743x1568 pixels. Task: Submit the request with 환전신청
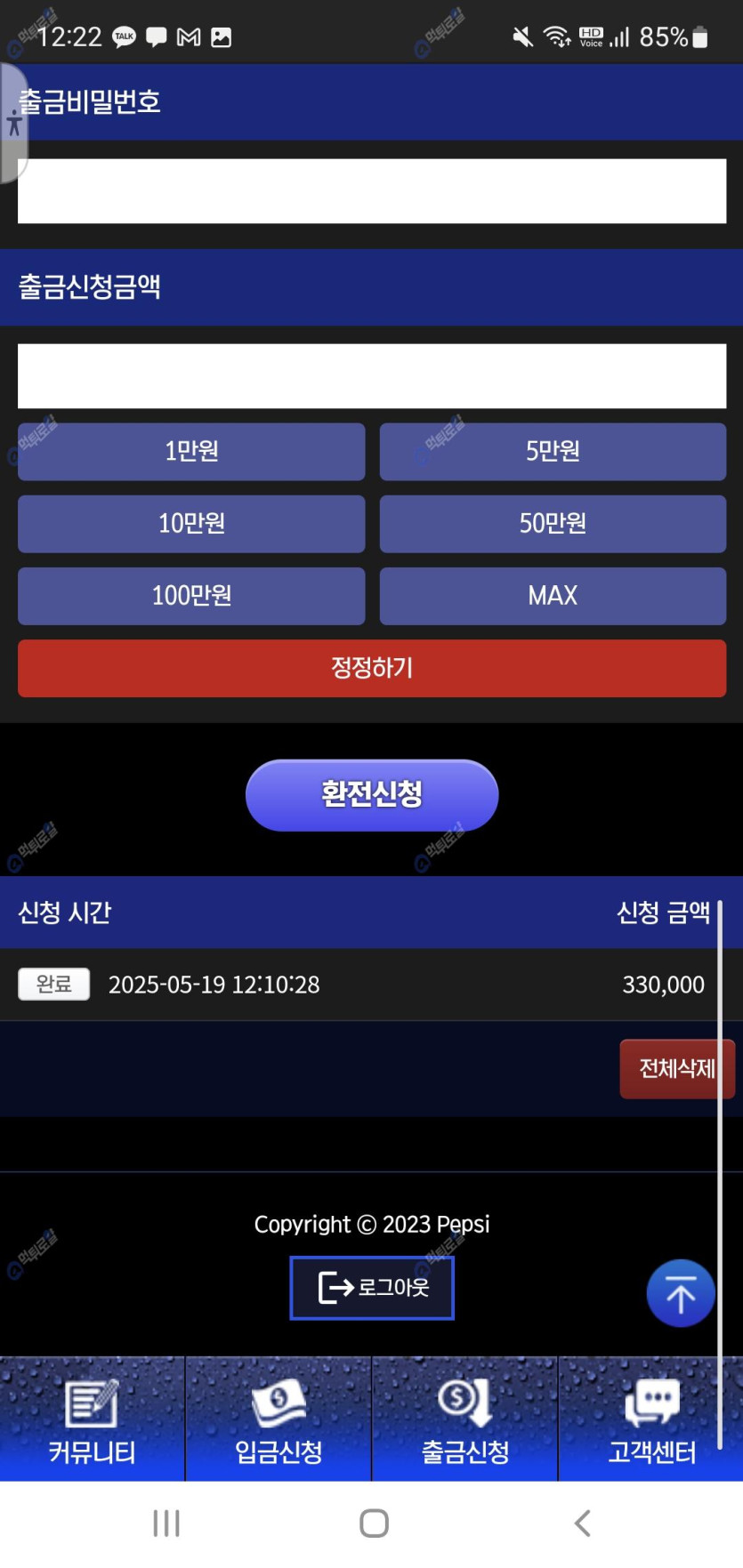click(372, 794)
